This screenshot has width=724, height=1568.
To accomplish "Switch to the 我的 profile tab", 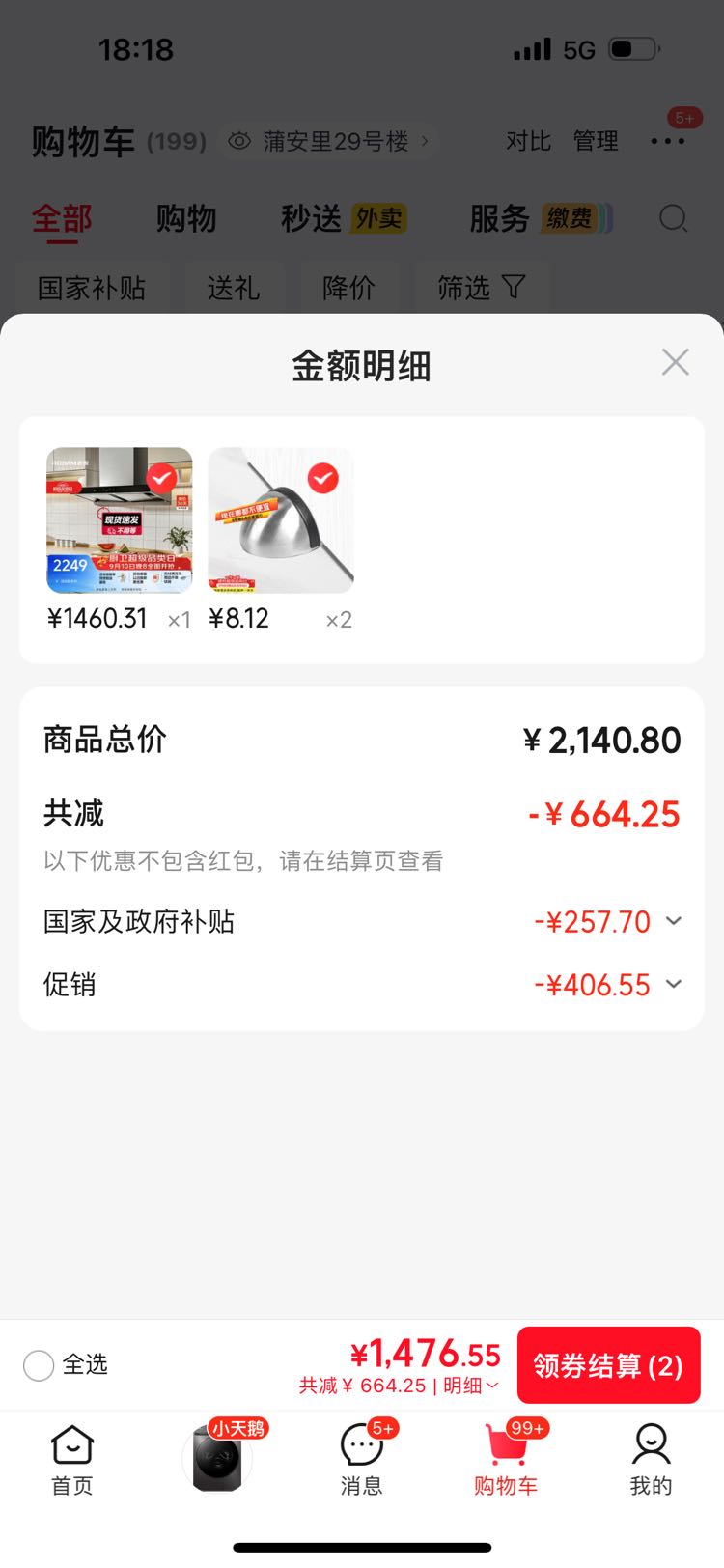I will [x=651, y=1460].
